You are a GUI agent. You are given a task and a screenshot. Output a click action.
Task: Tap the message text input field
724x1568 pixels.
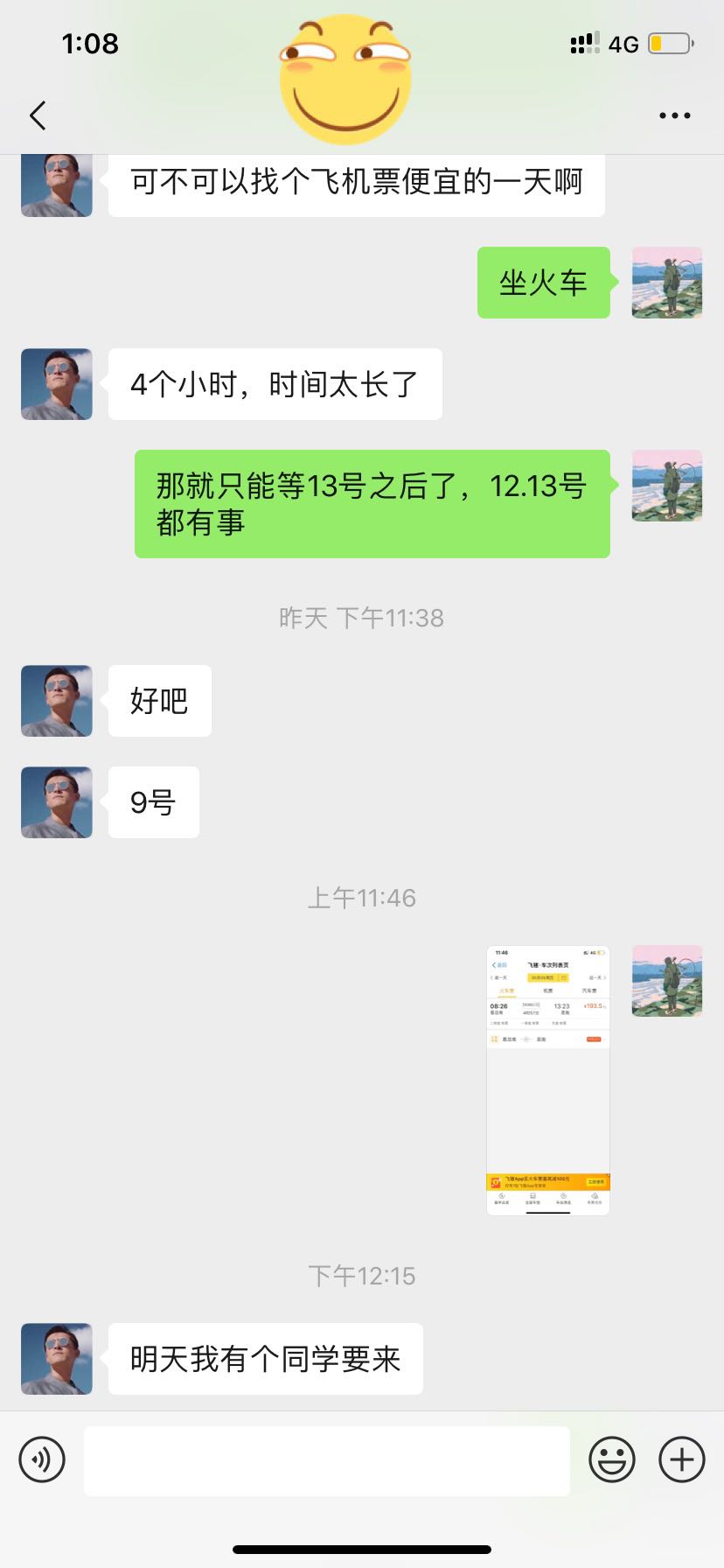(x=327, y=1459)
